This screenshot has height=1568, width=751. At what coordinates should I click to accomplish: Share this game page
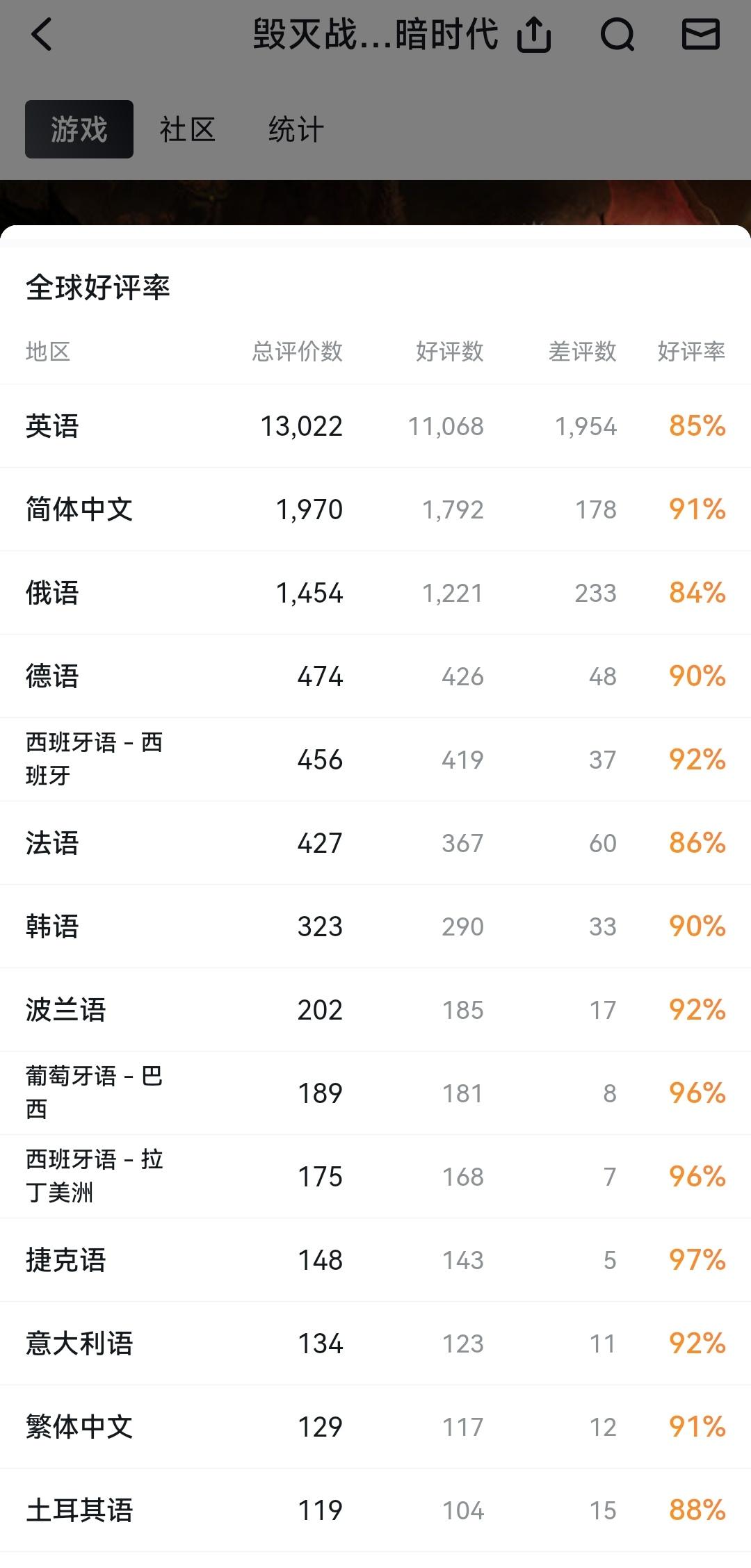534,35
